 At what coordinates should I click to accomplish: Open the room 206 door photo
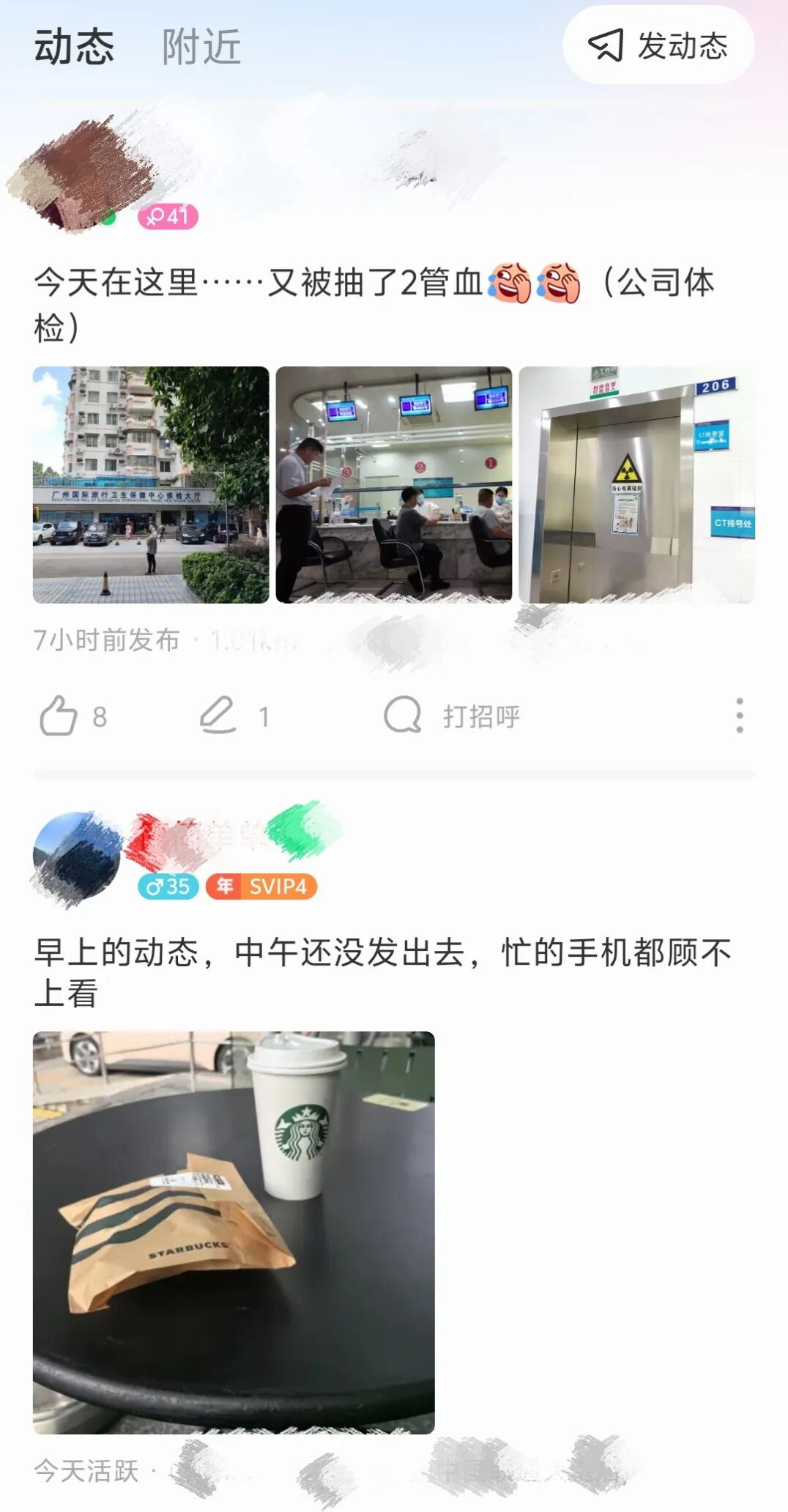pyautogui.click(x=636, y=485)
